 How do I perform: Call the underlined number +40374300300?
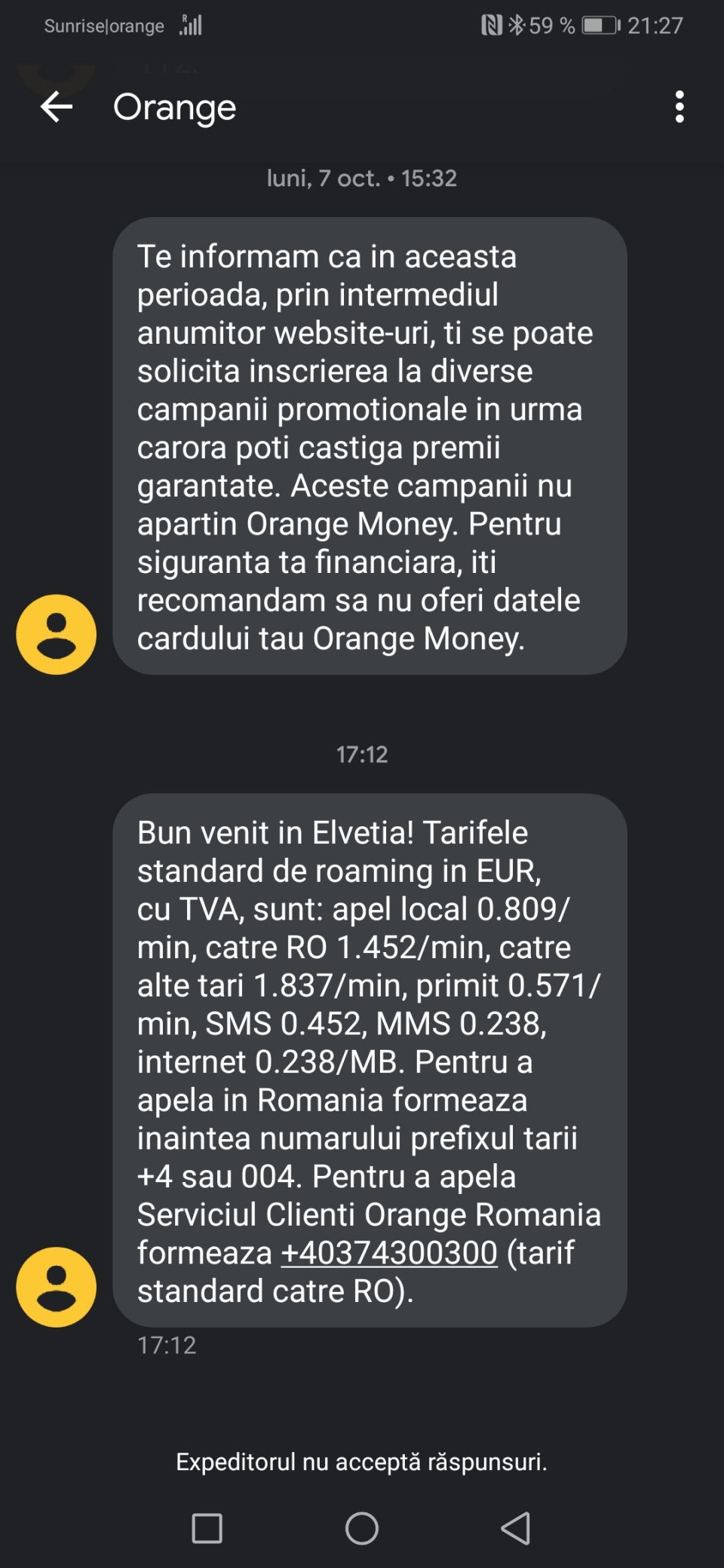[x=389, y=1253]
